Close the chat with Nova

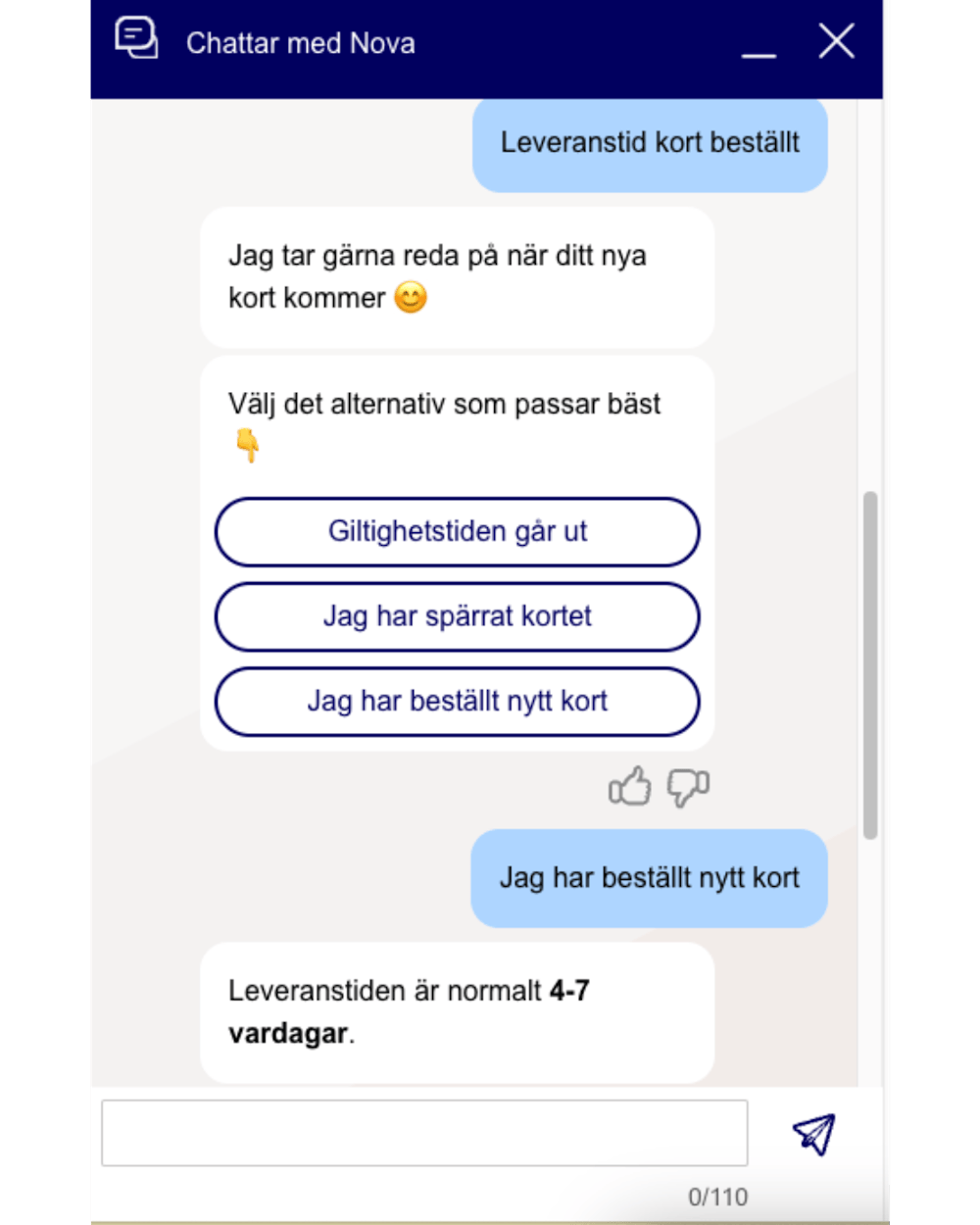(836, 42)
